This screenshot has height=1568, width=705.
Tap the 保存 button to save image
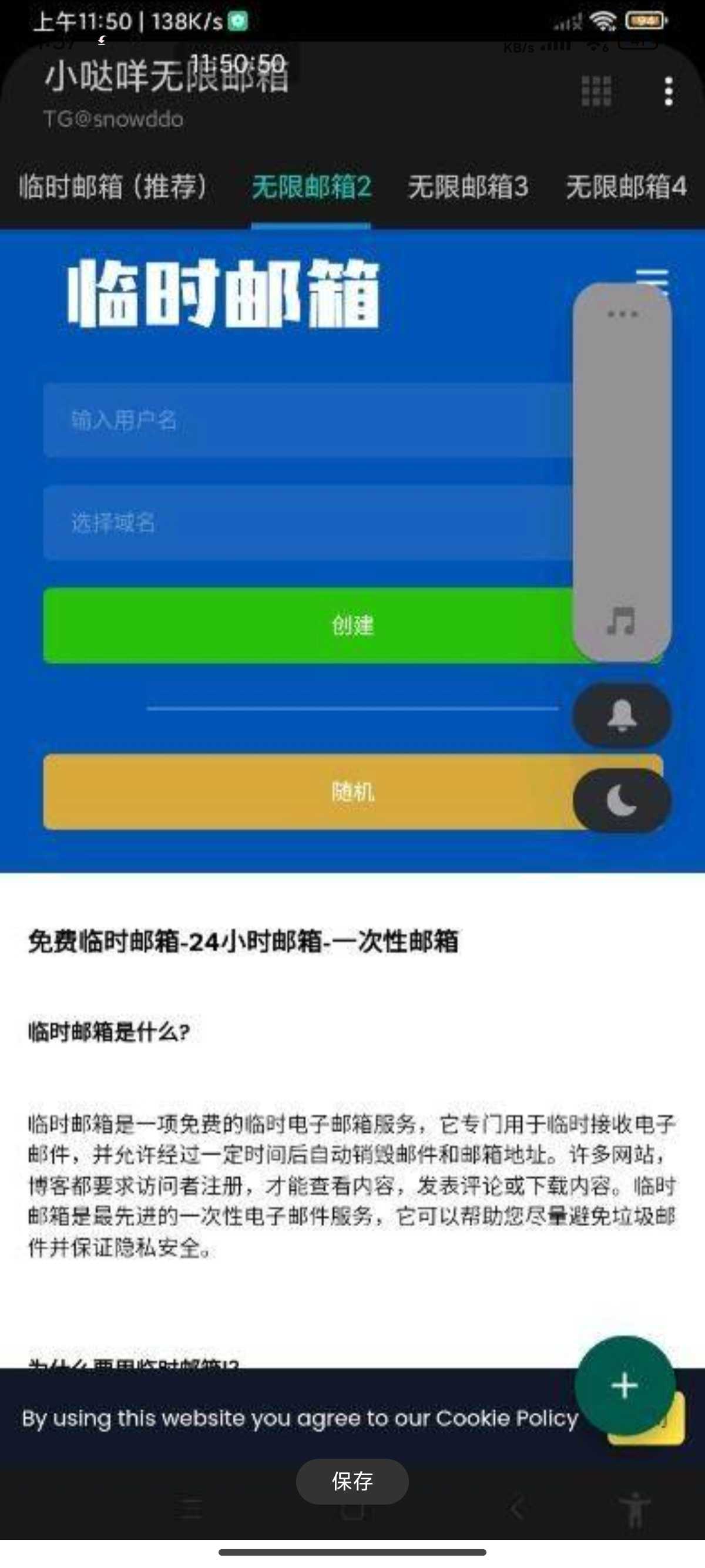point(352,1482)
